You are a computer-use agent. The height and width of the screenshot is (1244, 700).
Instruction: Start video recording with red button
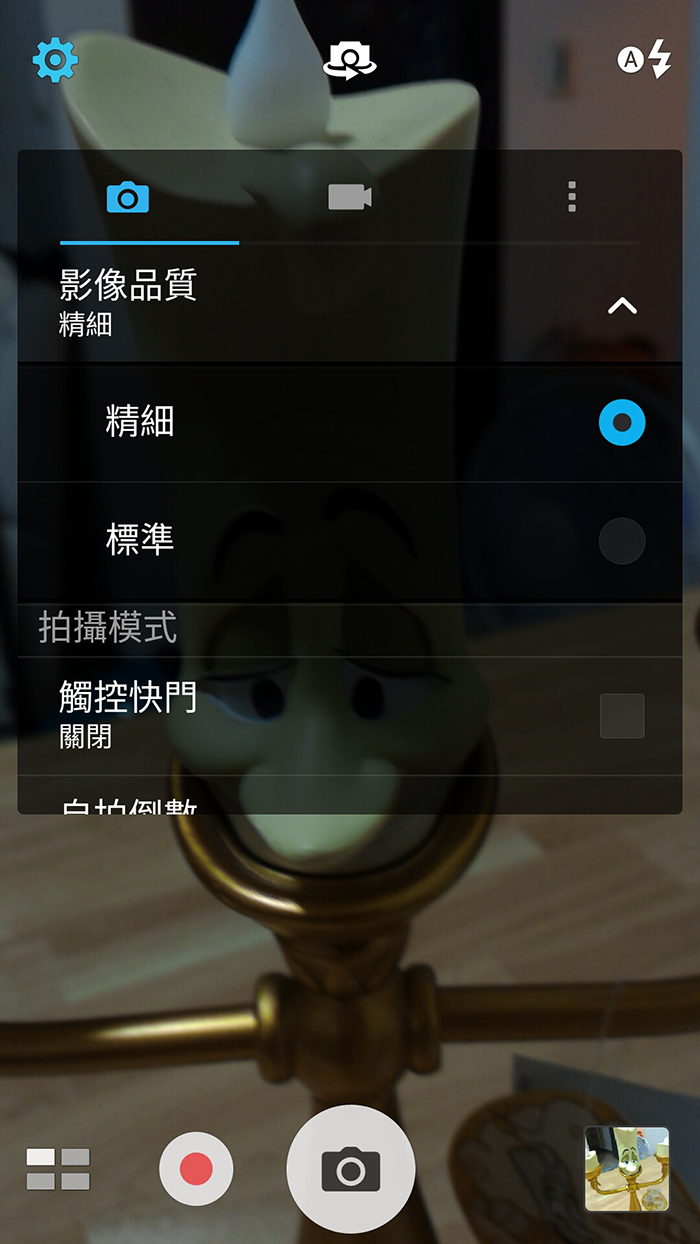pos(196,1169)
